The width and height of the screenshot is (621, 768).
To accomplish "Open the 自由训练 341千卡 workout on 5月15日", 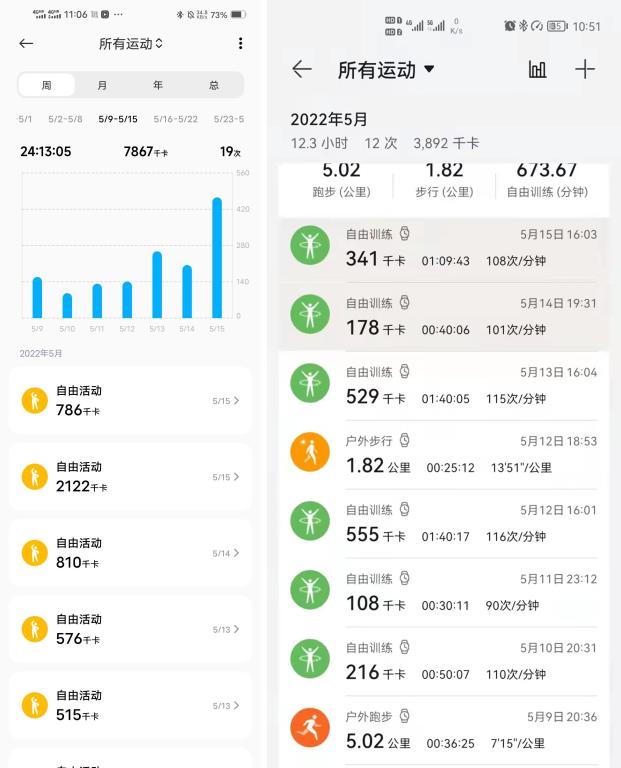I will click(444, 248).
